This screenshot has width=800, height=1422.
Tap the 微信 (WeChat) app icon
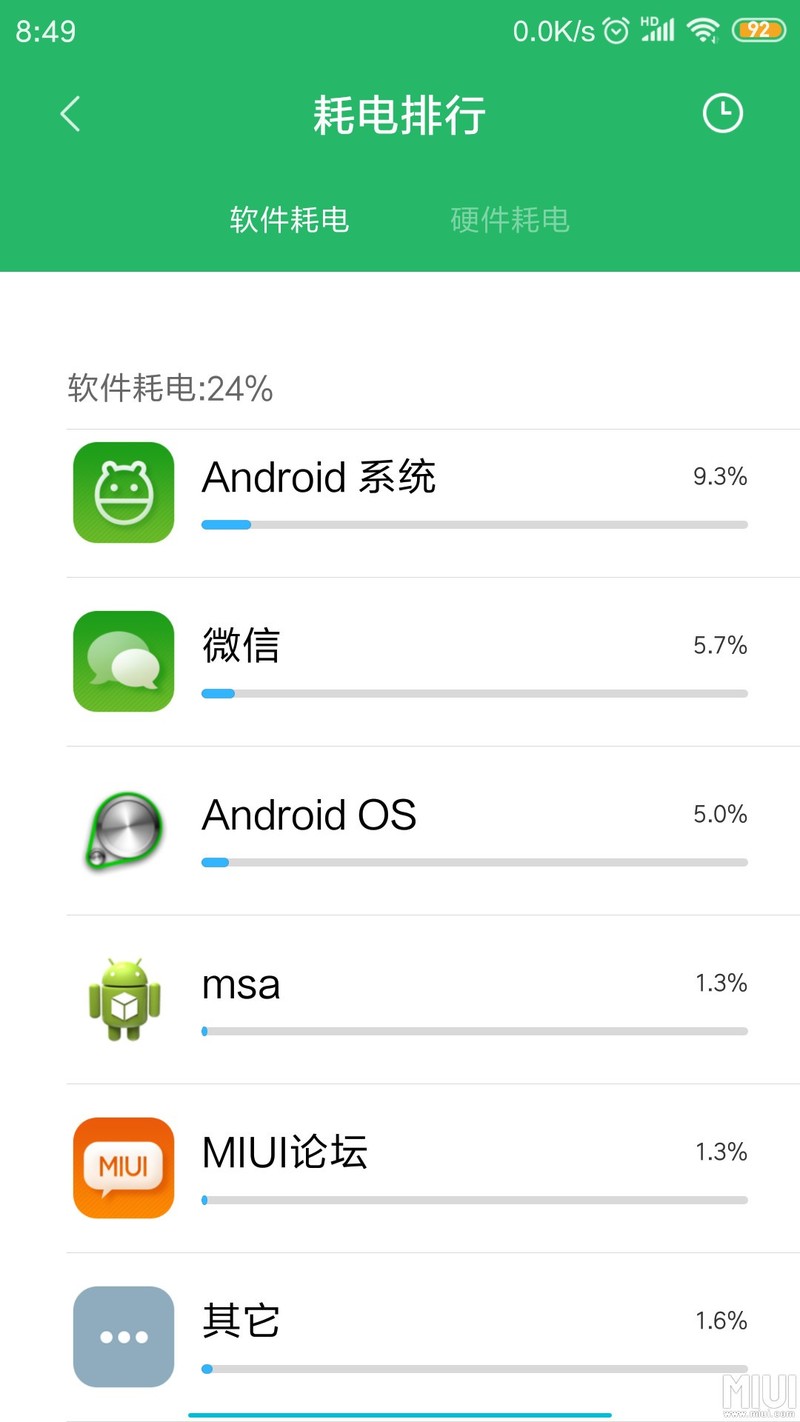tap(123, 661)
